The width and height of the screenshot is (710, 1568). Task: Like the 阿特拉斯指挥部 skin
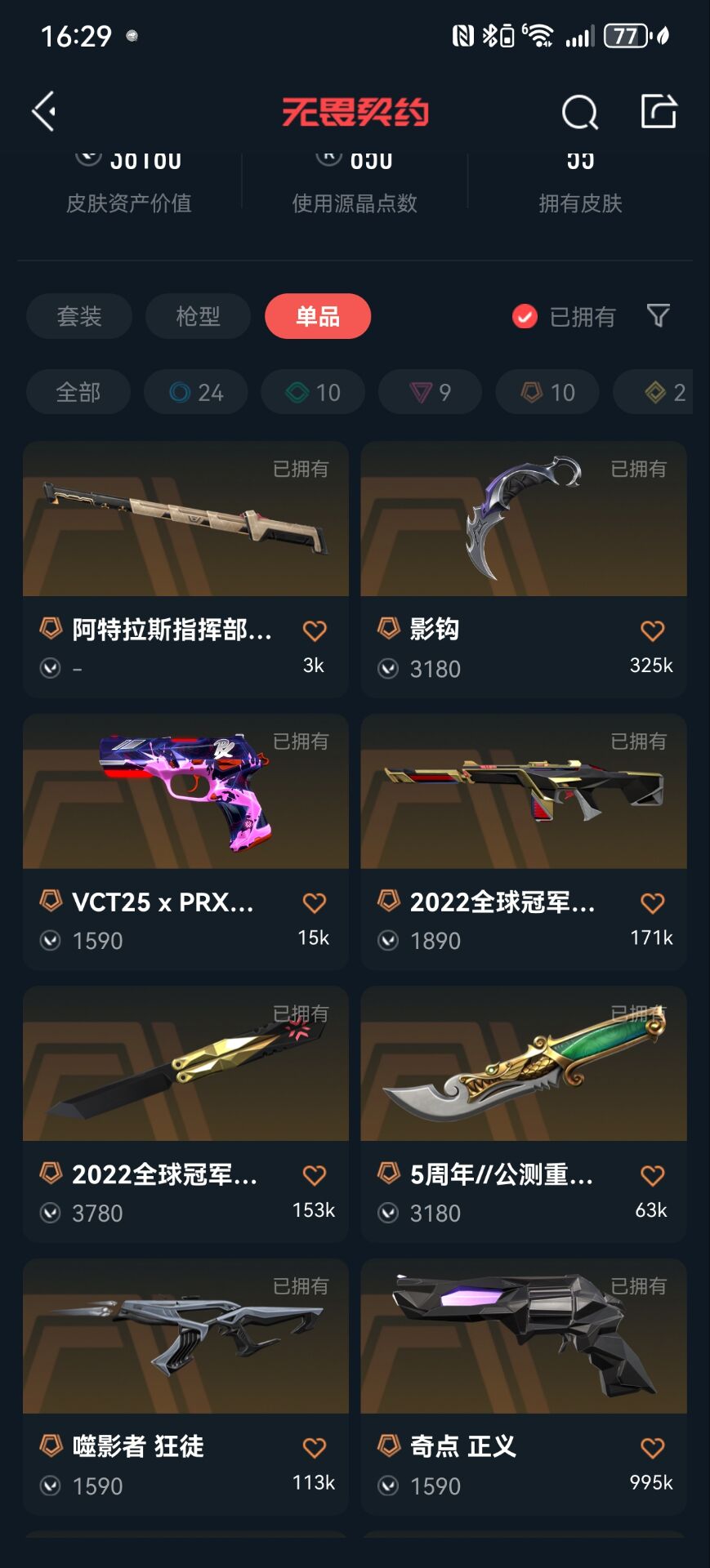click(x=315, y=630)
